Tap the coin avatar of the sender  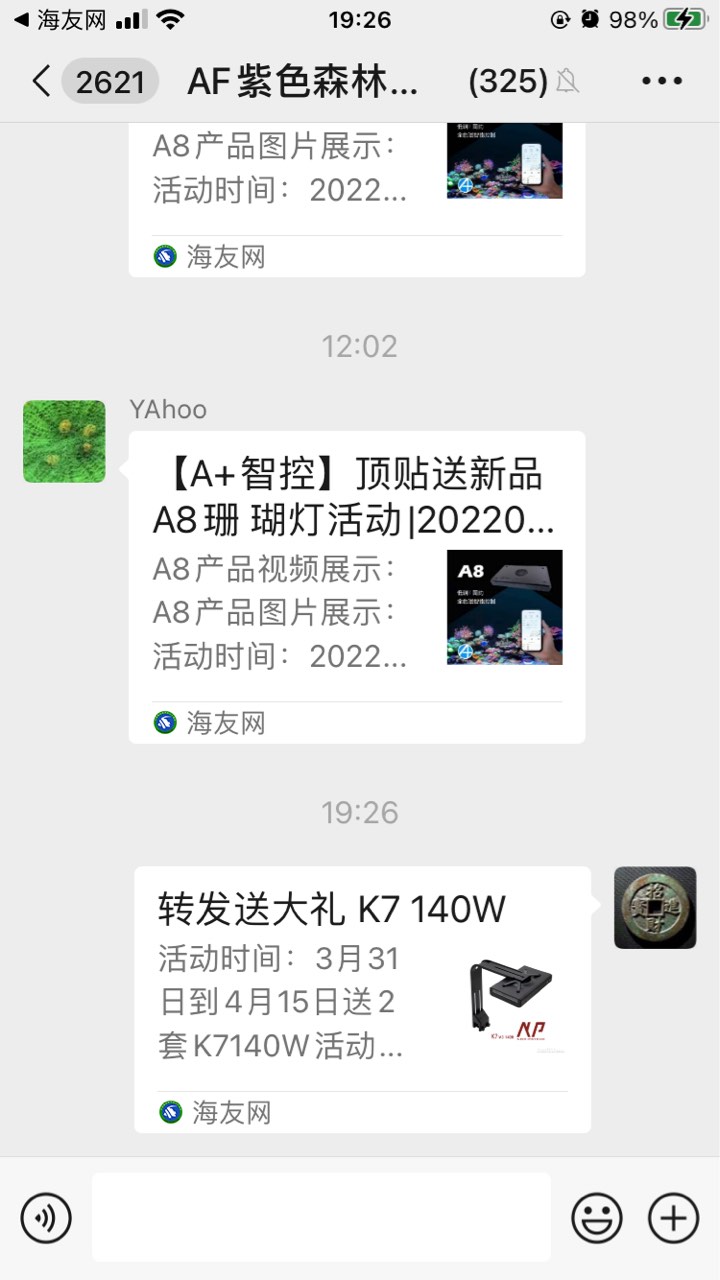pyautogui.click(x=655, y=907)
